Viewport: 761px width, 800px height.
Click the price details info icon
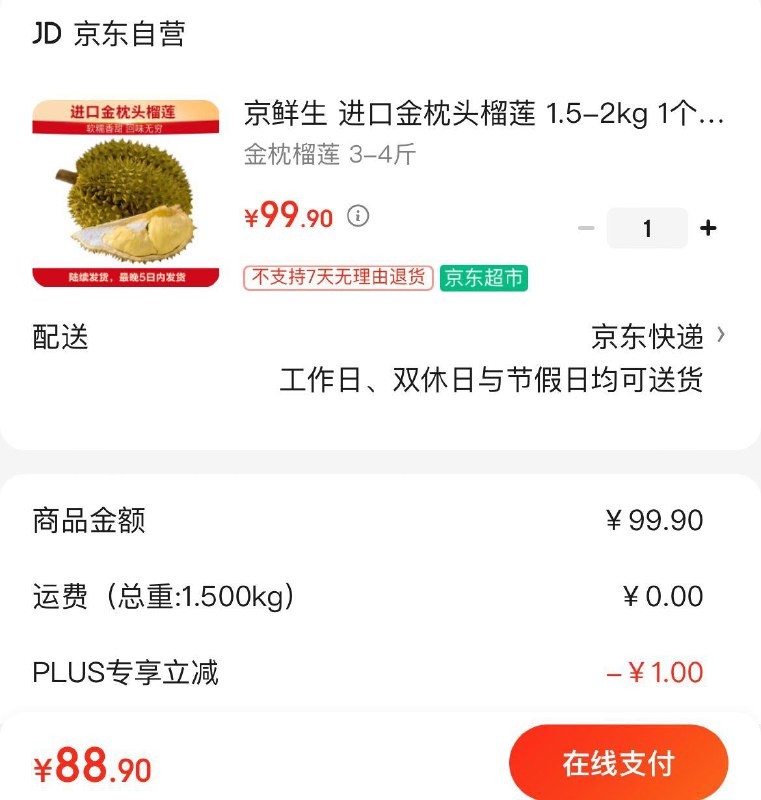357,216
